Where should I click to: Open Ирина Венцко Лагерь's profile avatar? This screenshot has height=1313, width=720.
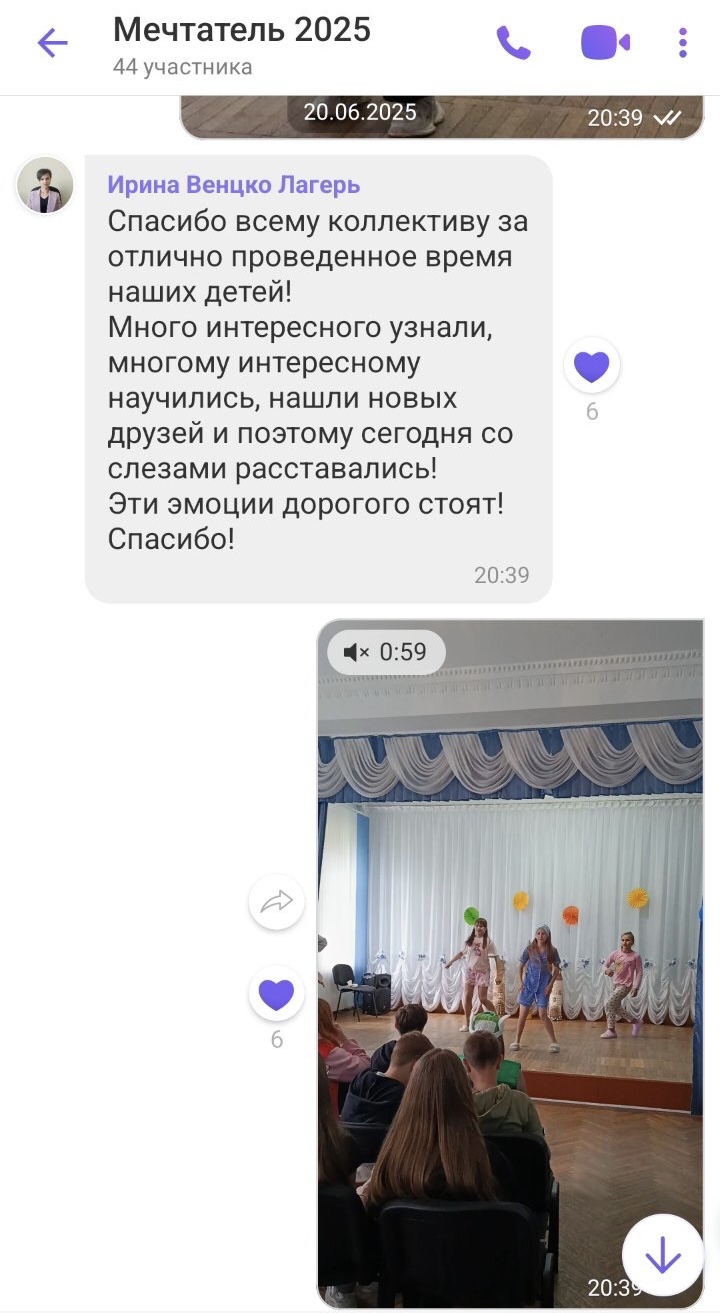(45, 185)
